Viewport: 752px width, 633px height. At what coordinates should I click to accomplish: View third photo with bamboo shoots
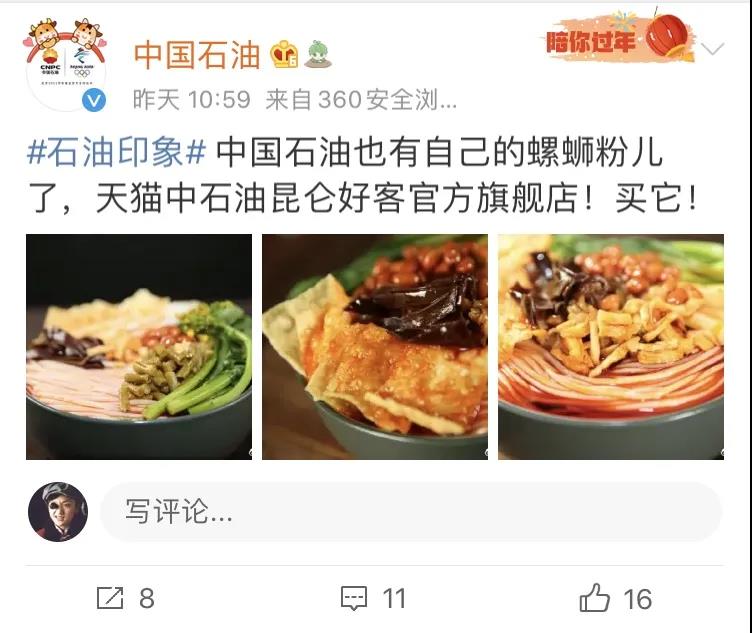point(611,347)
